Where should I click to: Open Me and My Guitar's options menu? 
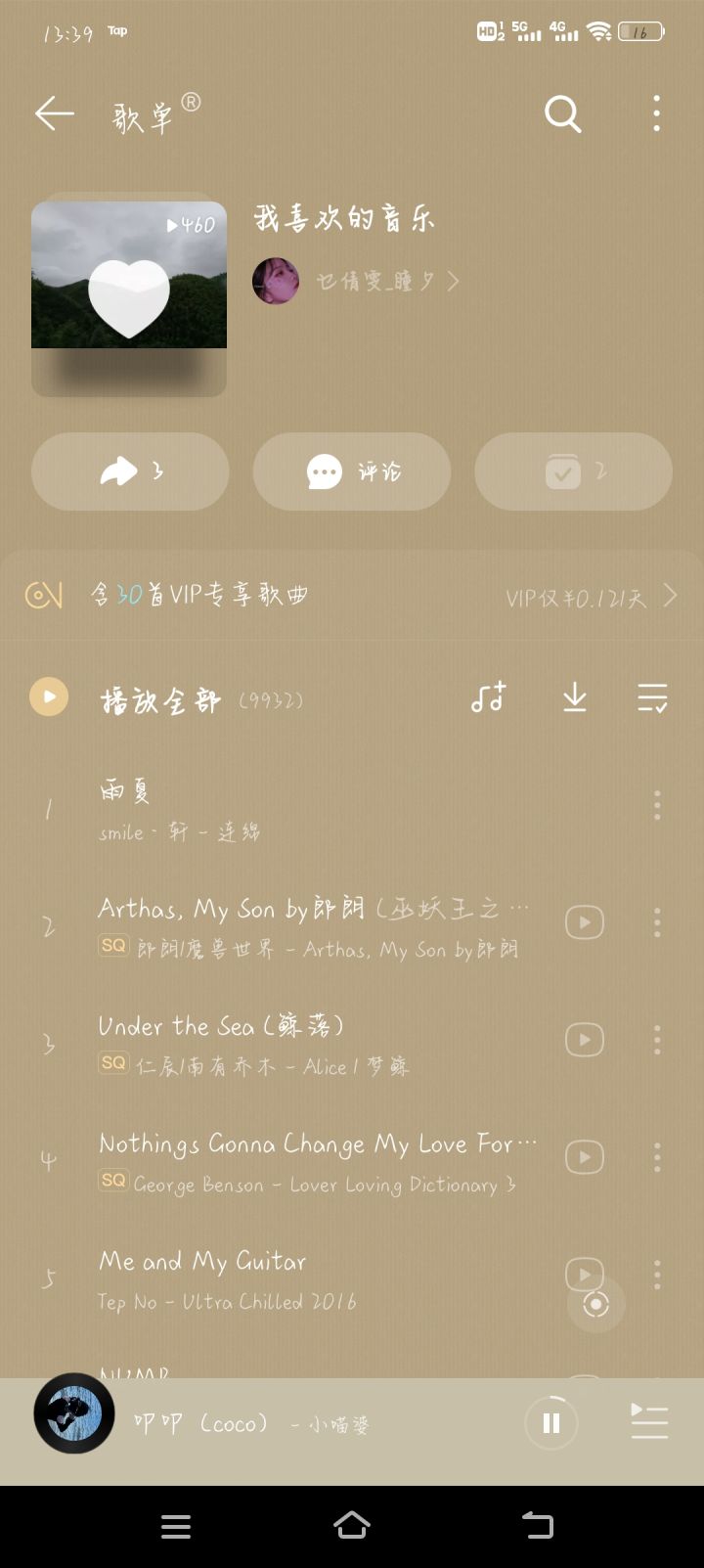point(656,1274)
